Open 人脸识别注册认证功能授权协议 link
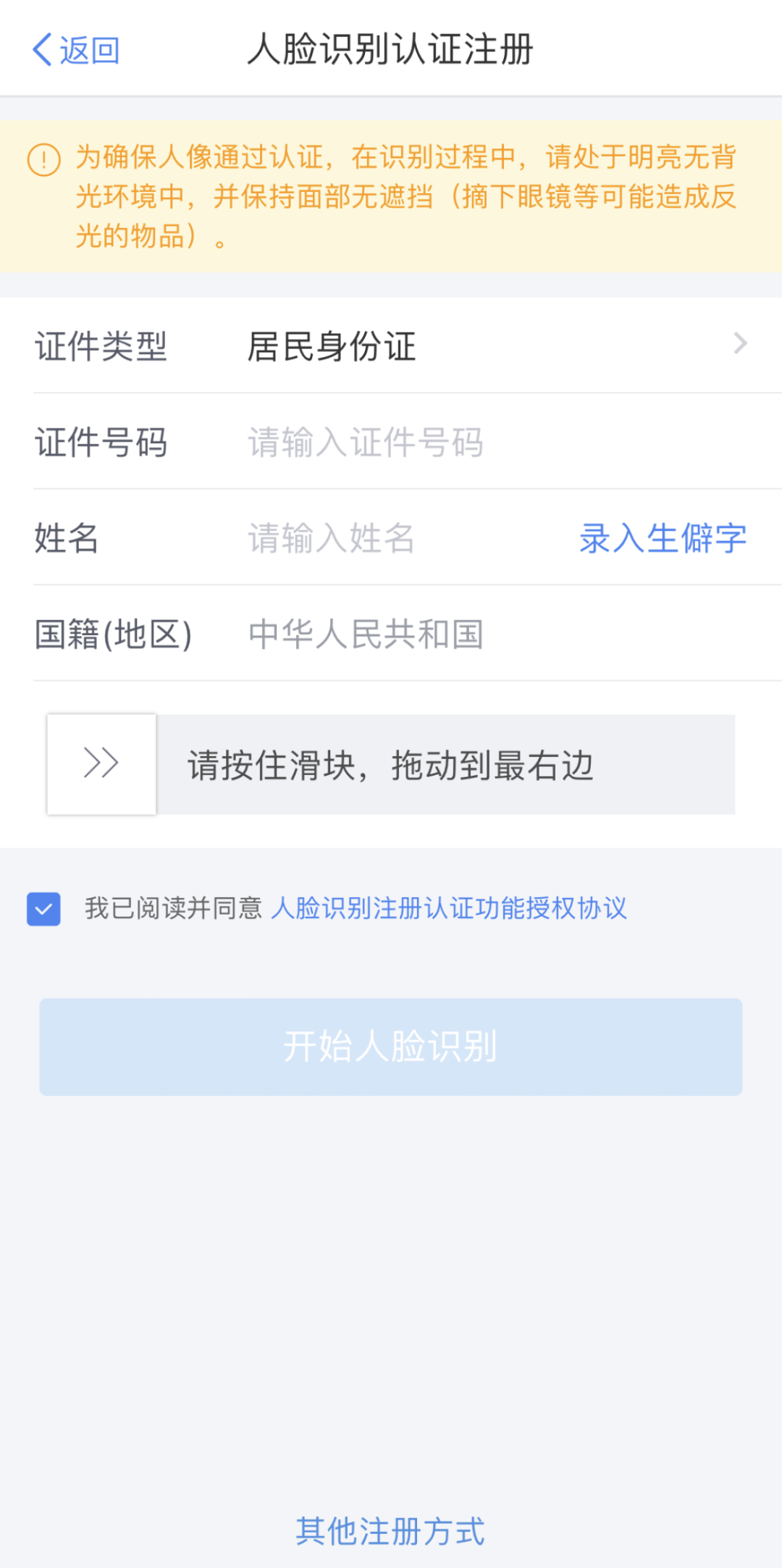This screenshot has width=782, height=1568. point(449,908)
